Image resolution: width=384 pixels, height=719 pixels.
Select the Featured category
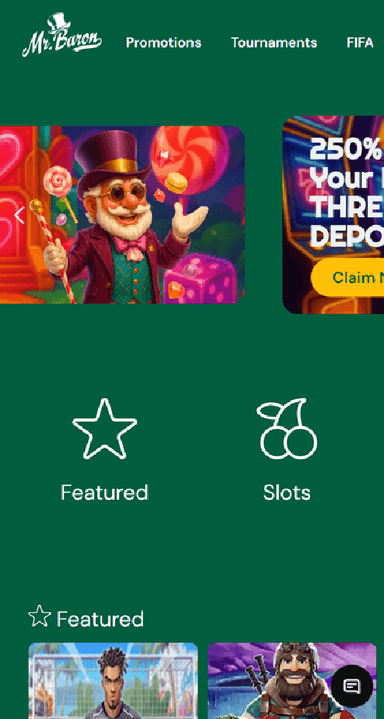pos(105,450)
